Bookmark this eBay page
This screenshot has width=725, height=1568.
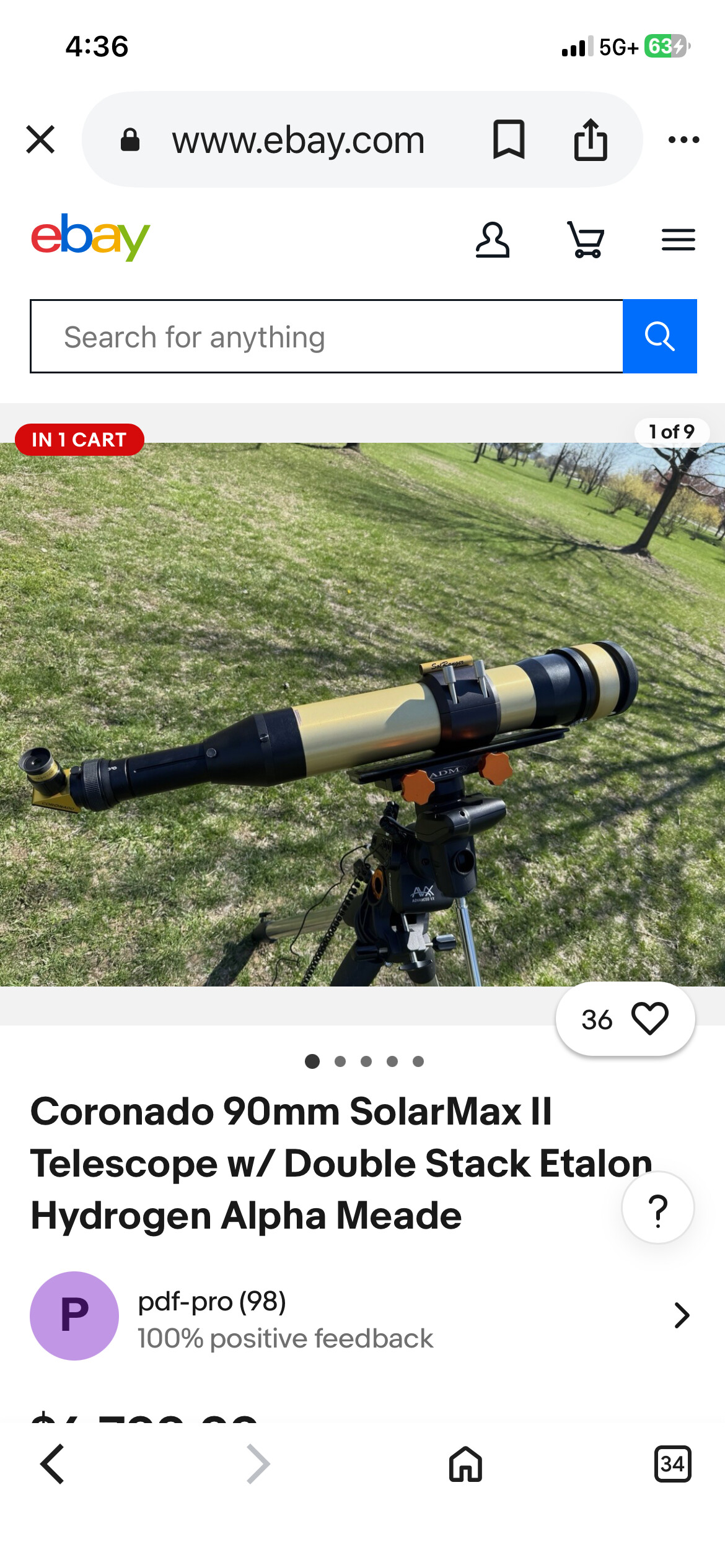click(508, 139)
